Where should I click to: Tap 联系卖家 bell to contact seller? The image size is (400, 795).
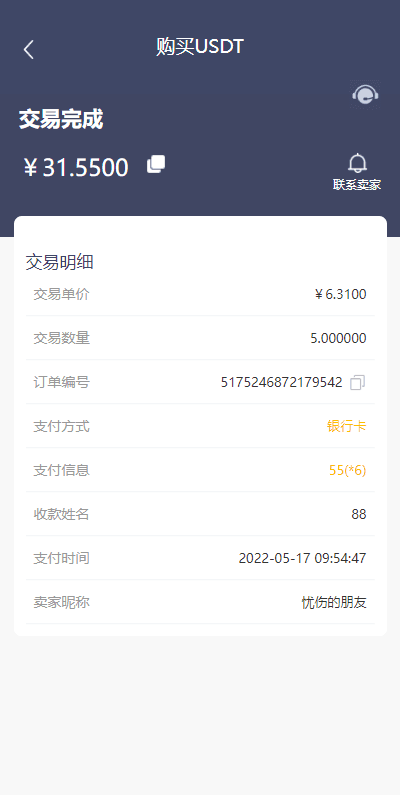(x=357, y=172)
